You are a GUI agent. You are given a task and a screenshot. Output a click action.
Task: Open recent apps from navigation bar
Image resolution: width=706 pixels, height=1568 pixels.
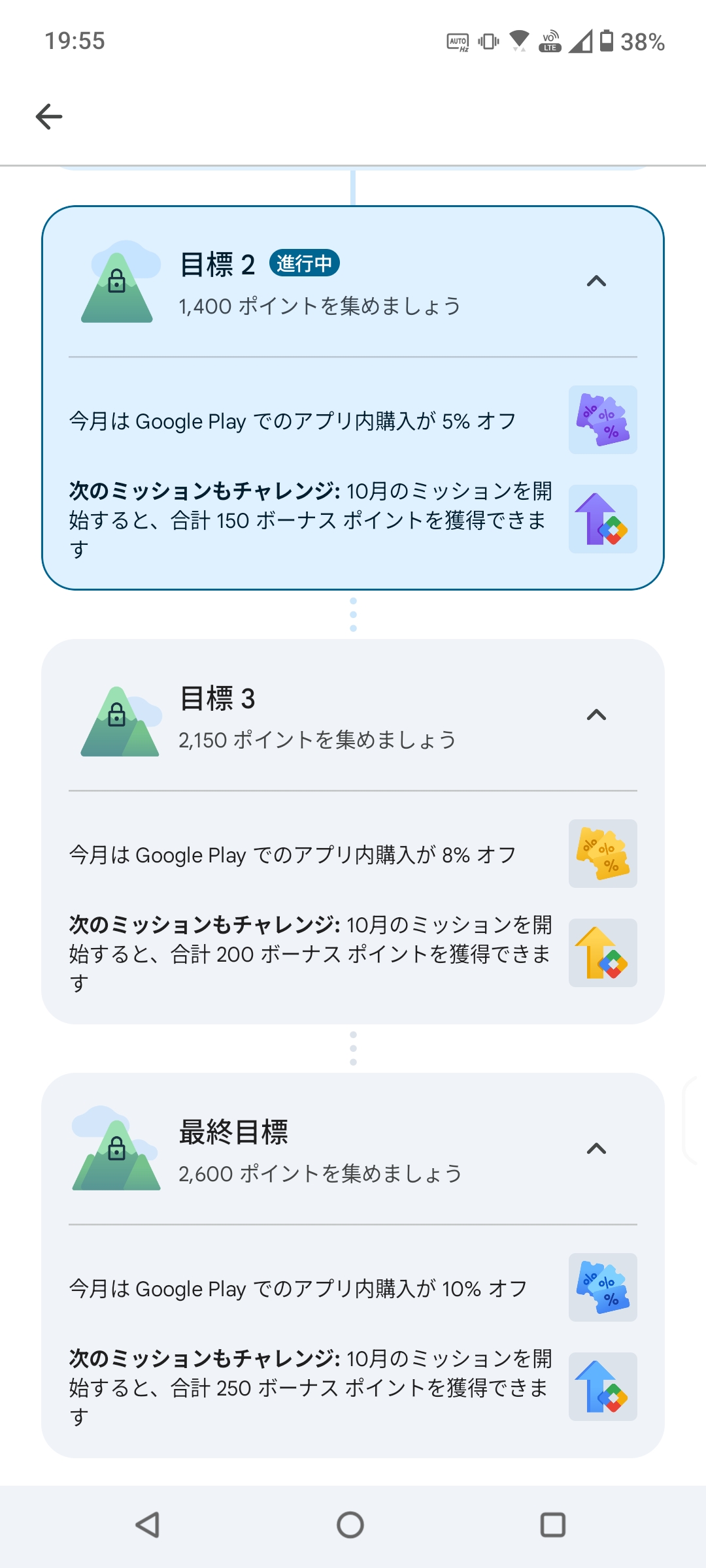pyautogui.click(x=553, y=1525)
